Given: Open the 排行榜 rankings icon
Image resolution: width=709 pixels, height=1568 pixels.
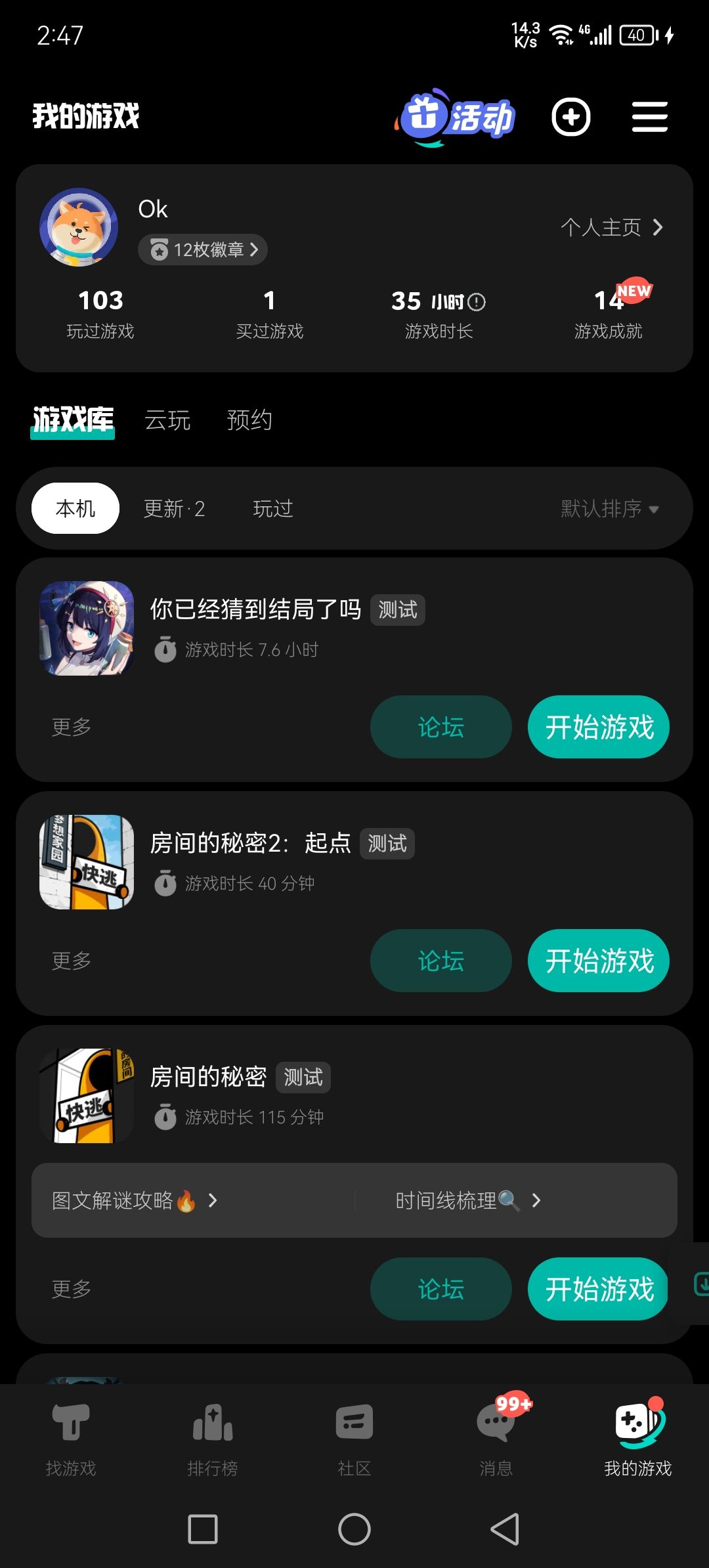Looking at the screenshot, I should point(213,1438).
